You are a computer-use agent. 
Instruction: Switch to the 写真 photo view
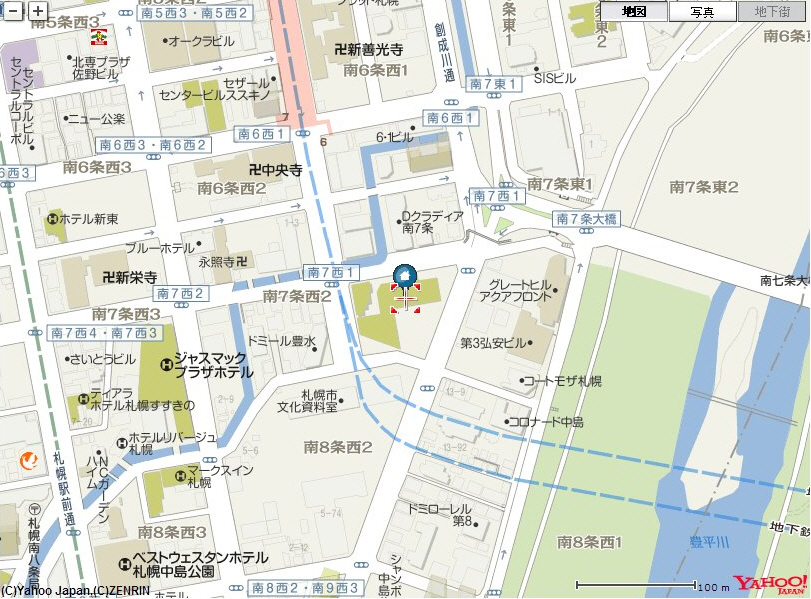(x=702, y=12)
